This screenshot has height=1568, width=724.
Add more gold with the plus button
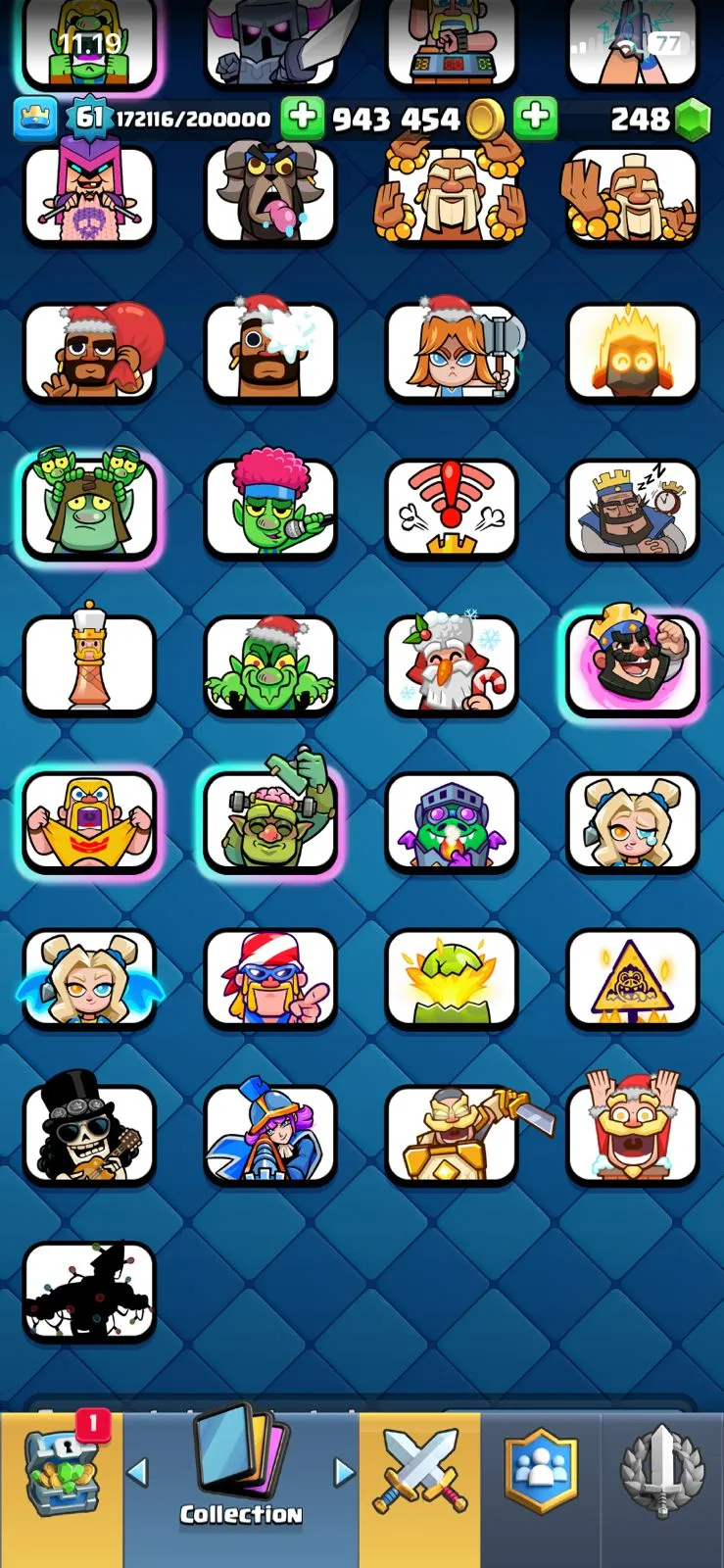click(x=303, y=118)
